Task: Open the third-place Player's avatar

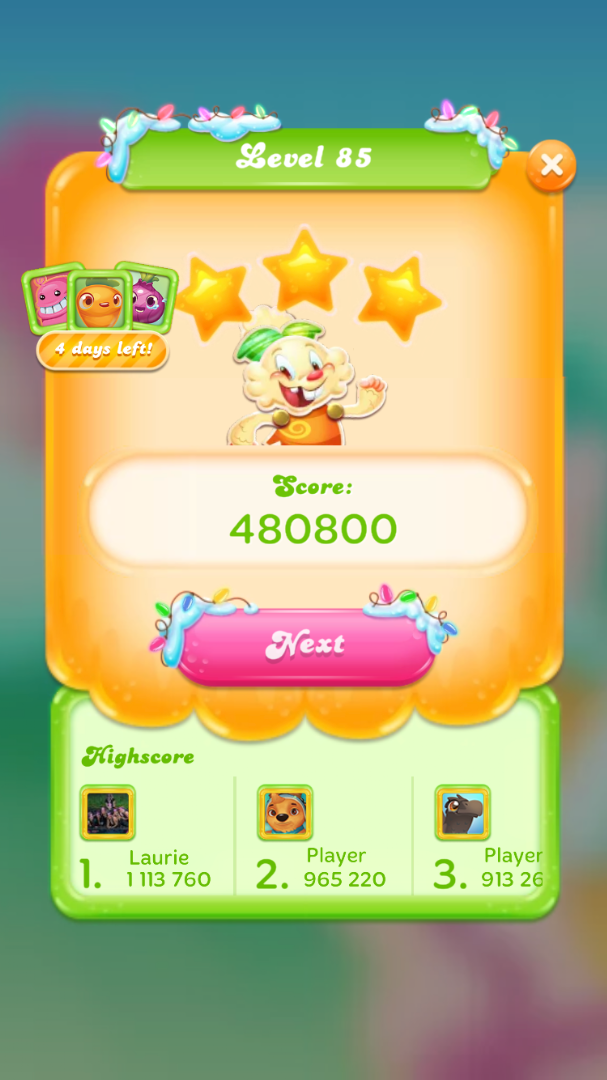Action: point(462,813)
